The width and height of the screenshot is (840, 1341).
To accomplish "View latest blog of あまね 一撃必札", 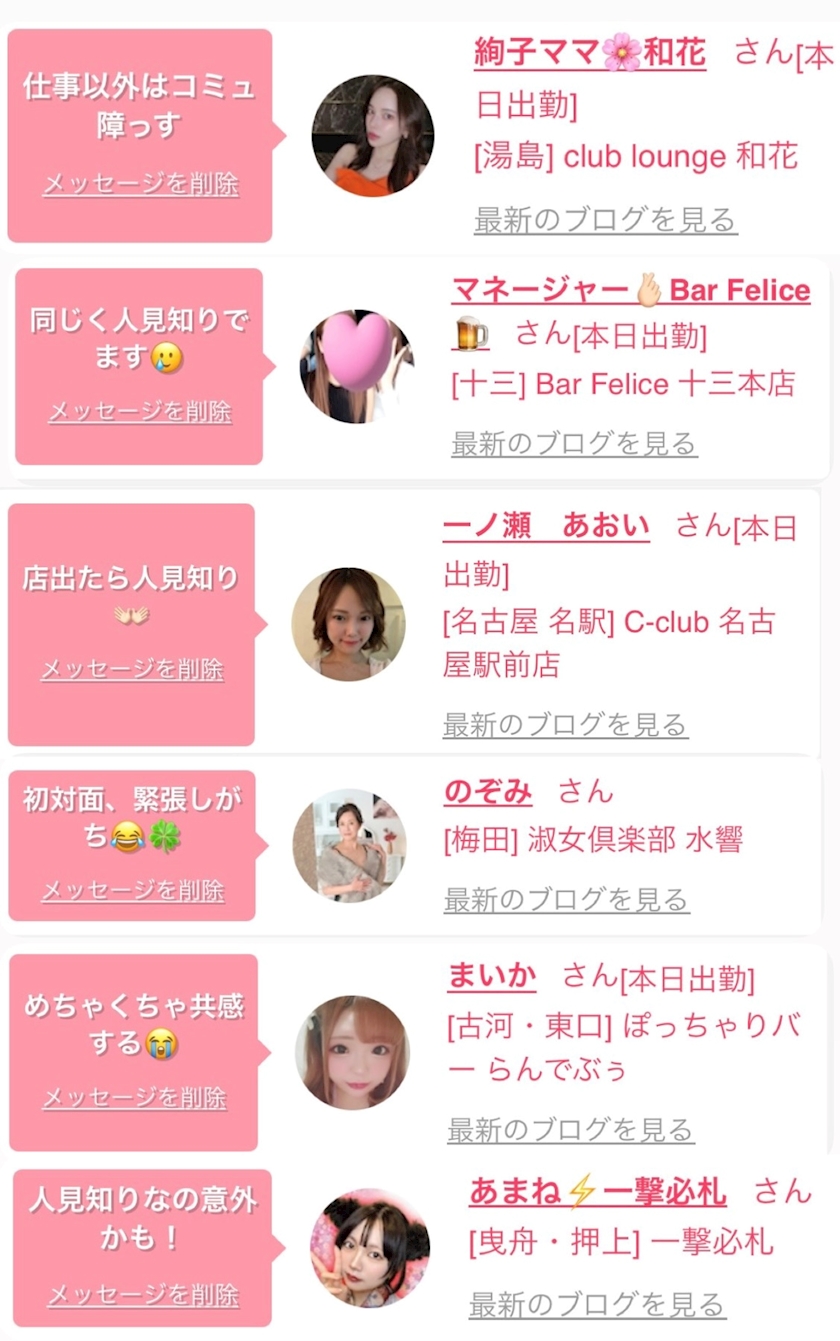I will pos(597,1304).
